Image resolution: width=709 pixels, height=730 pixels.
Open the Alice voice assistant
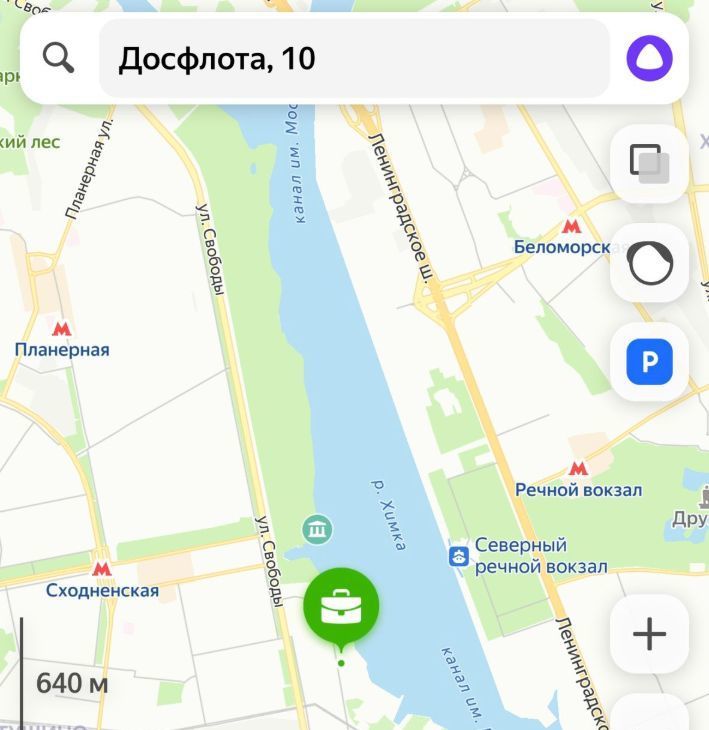point(649,59)
